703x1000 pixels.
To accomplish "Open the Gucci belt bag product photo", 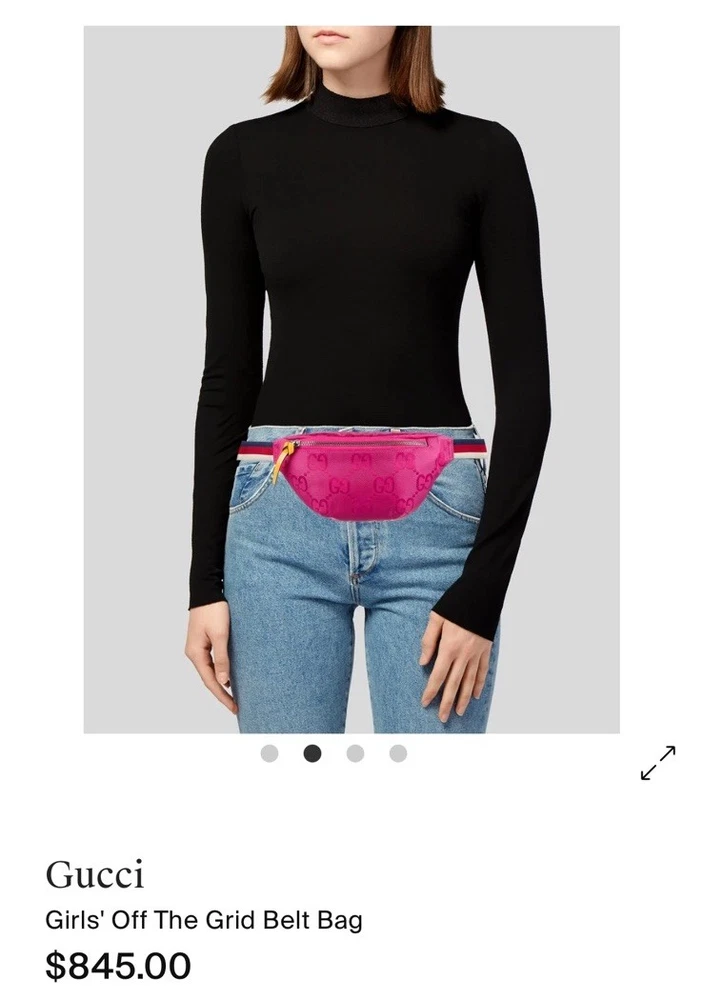I will coord(351,380).
